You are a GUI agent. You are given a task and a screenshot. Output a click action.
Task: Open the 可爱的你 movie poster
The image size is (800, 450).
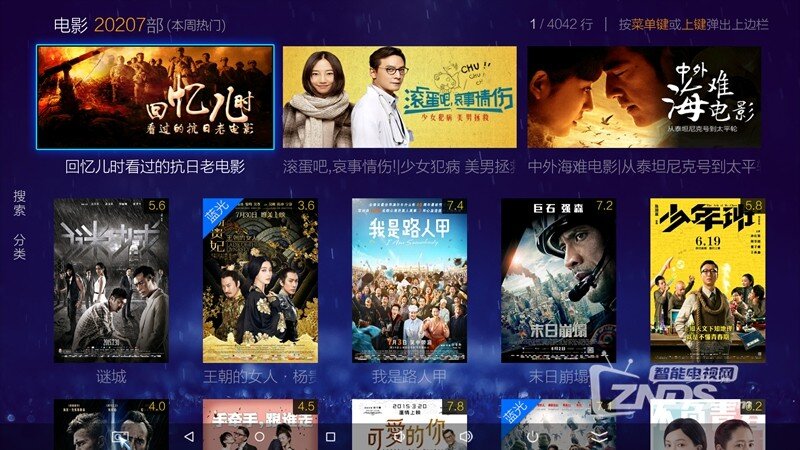pos(409,420)
